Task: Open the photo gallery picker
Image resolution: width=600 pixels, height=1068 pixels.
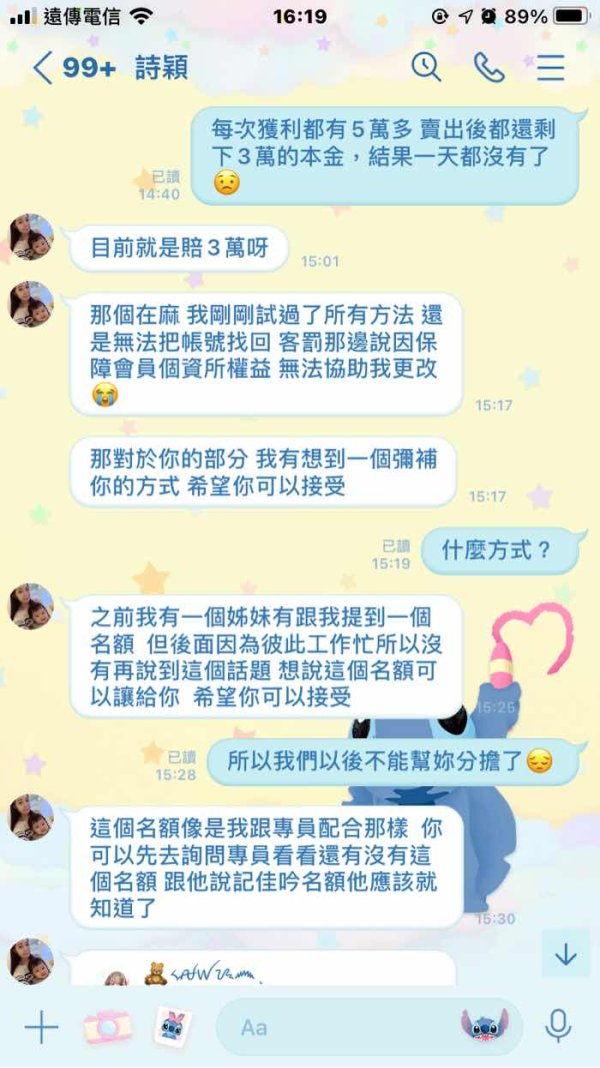Action: (173, 1026)
